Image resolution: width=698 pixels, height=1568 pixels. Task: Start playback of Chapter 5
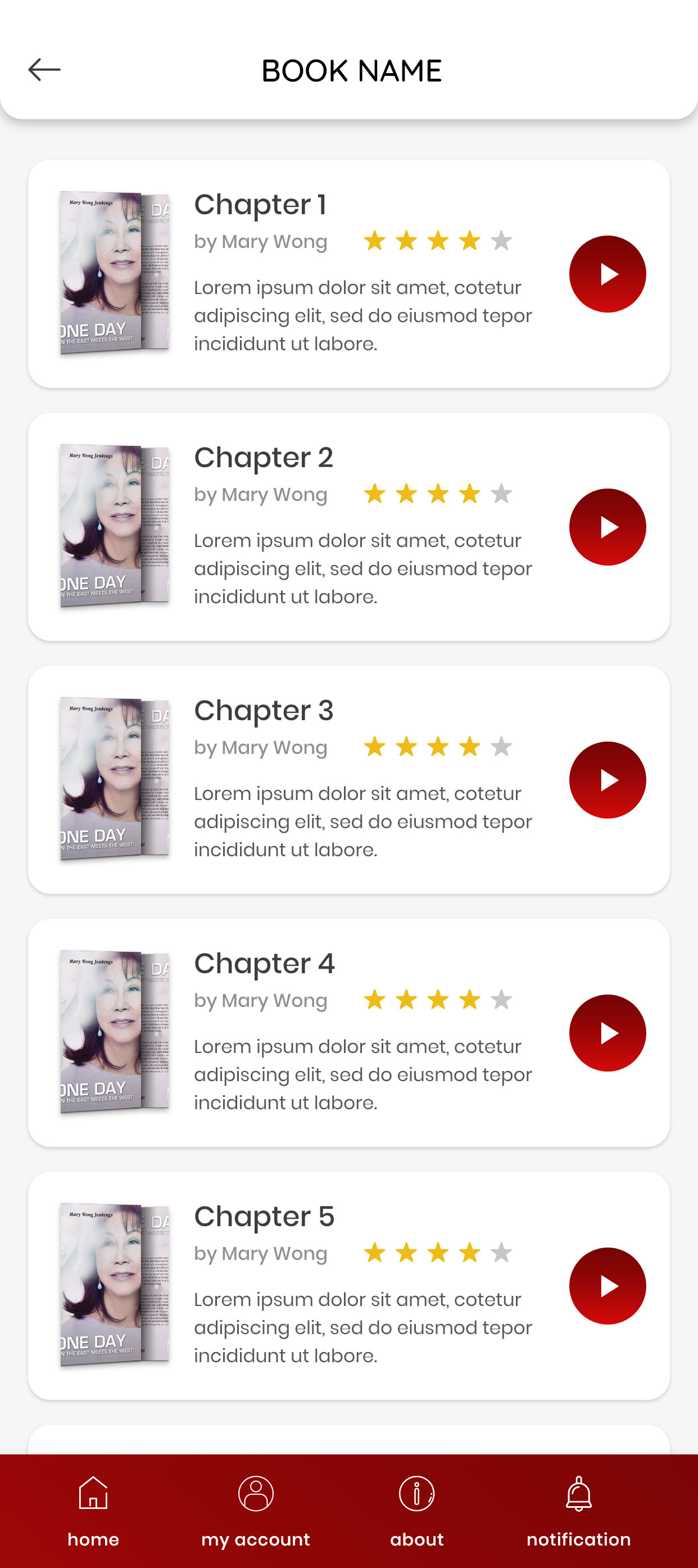[x=607, y=1286]
